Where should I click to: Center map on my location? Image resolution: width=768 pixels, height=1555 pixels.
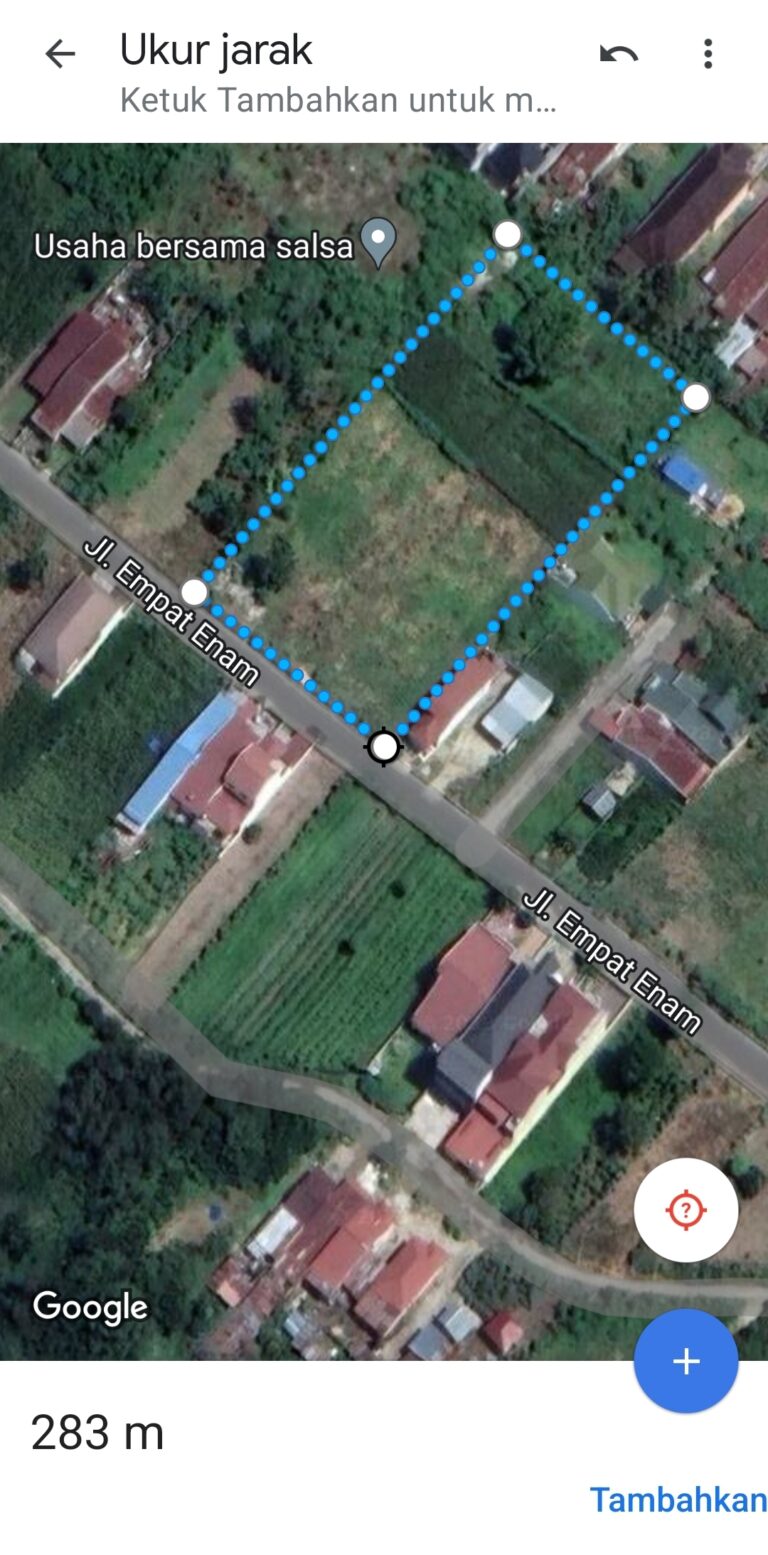point(686,1210)
